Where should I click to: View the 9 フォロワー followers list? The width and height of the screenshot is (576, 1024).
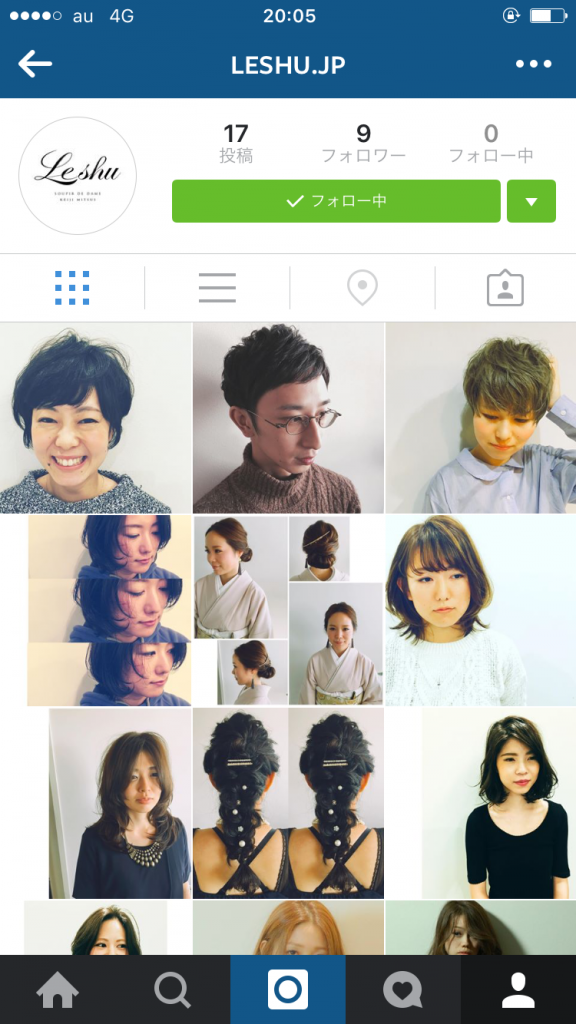pyautogui.click(x=363, y=144)
